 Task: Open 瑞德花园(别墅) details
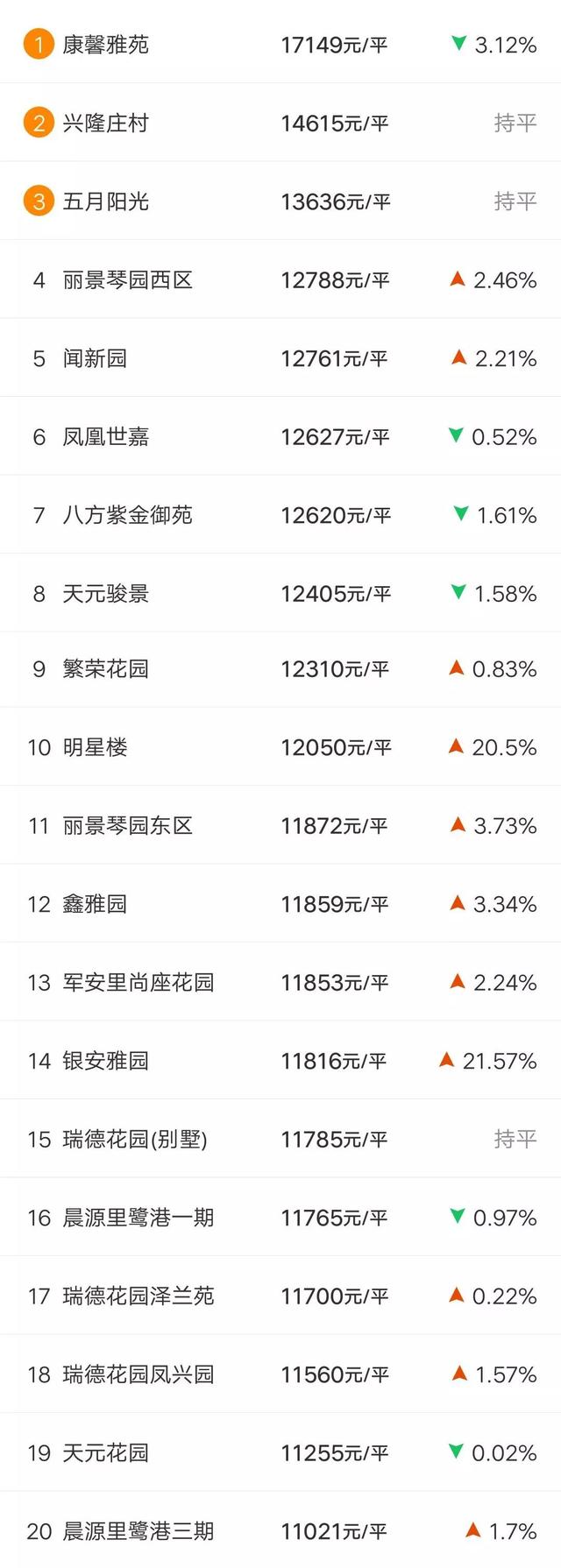280,1139
